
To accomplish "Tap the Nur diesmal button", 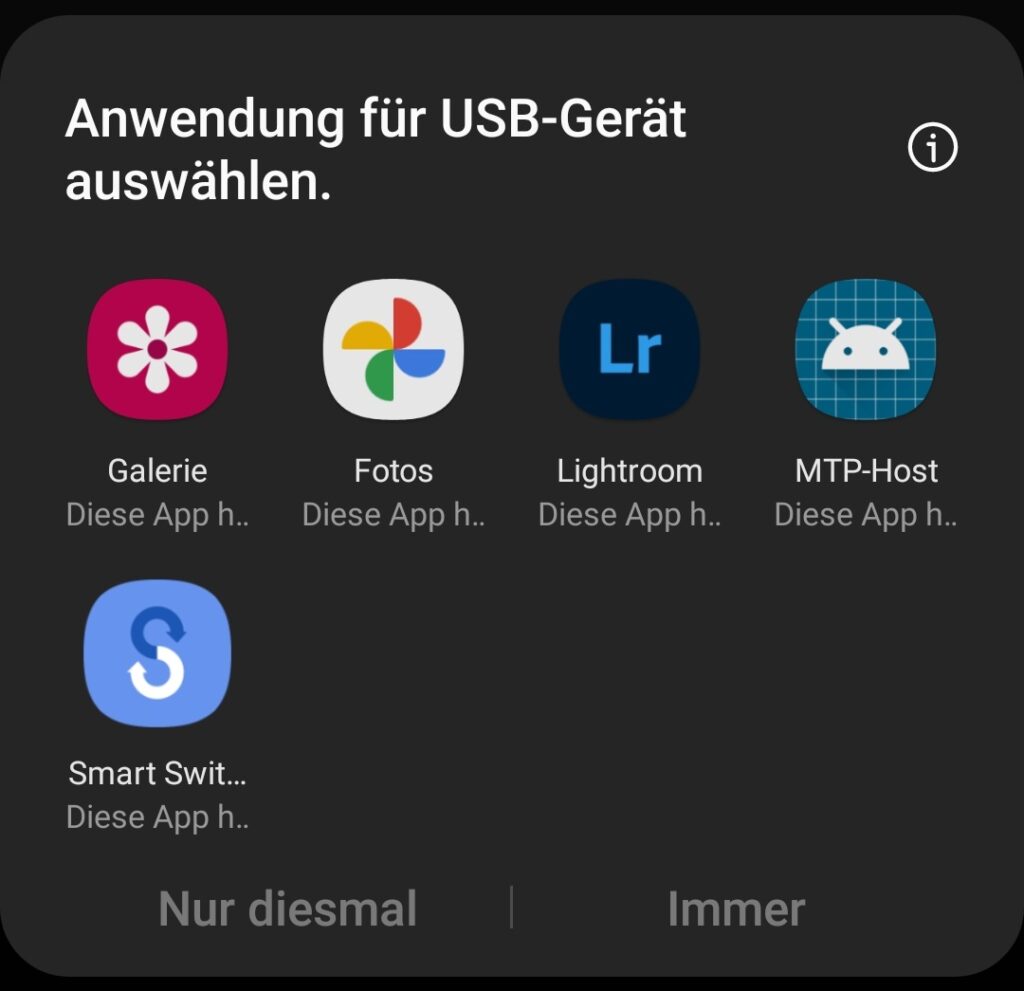I will point(287,909).
